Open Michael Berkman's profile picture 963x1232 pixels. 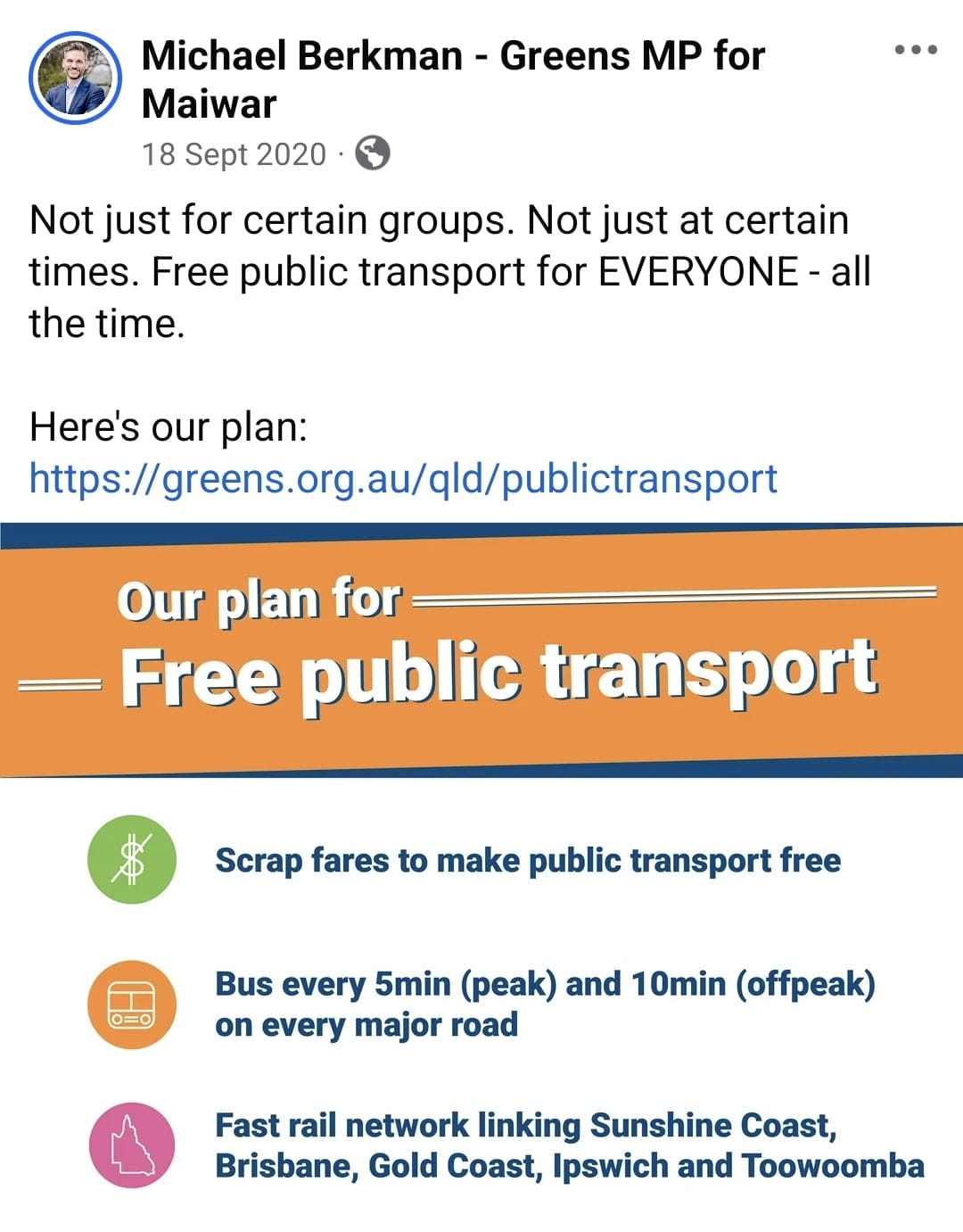point(75,78)
